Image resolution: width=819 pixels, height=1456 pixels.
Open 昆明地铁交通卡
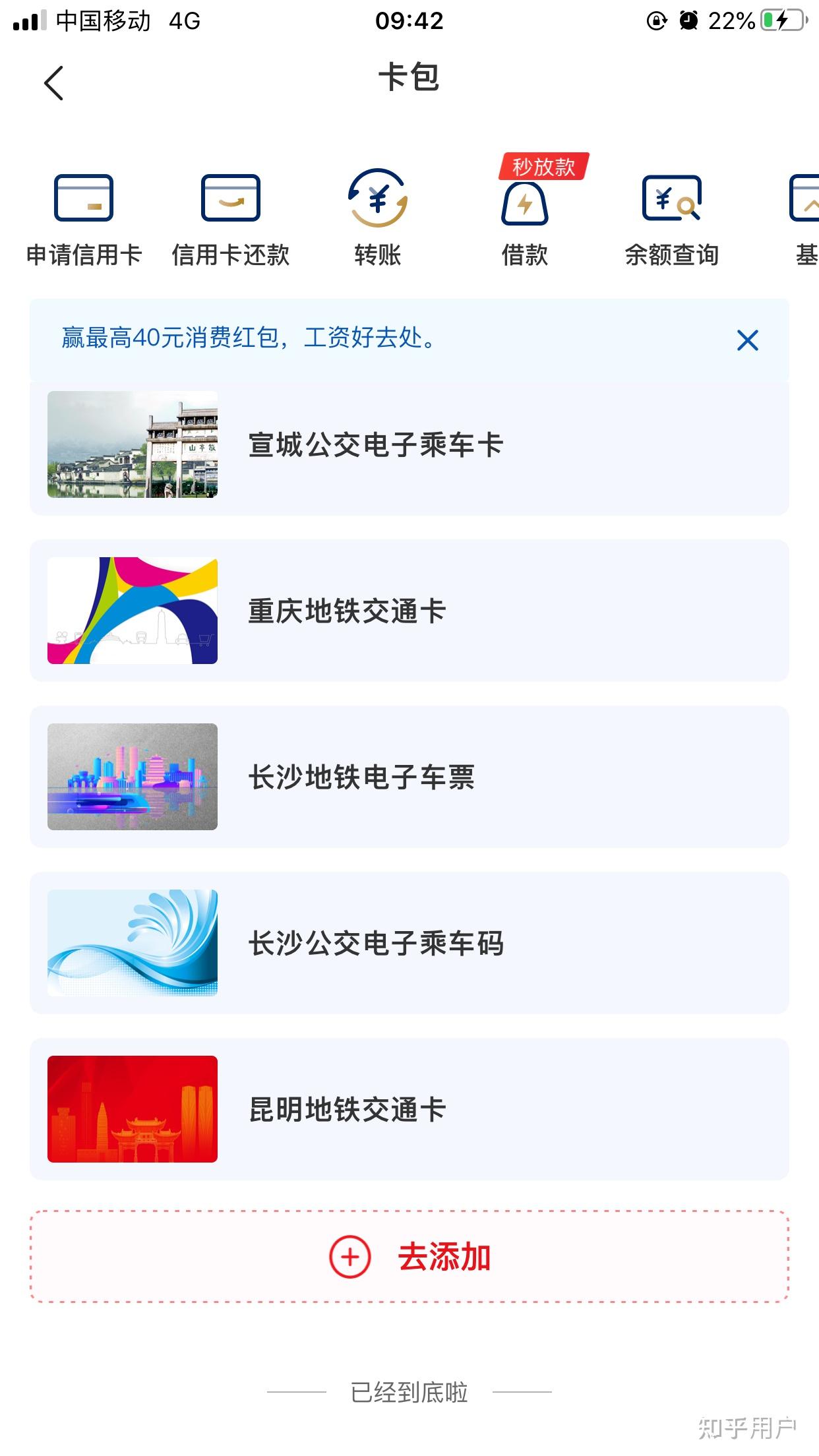click(x=409, y=1109)
